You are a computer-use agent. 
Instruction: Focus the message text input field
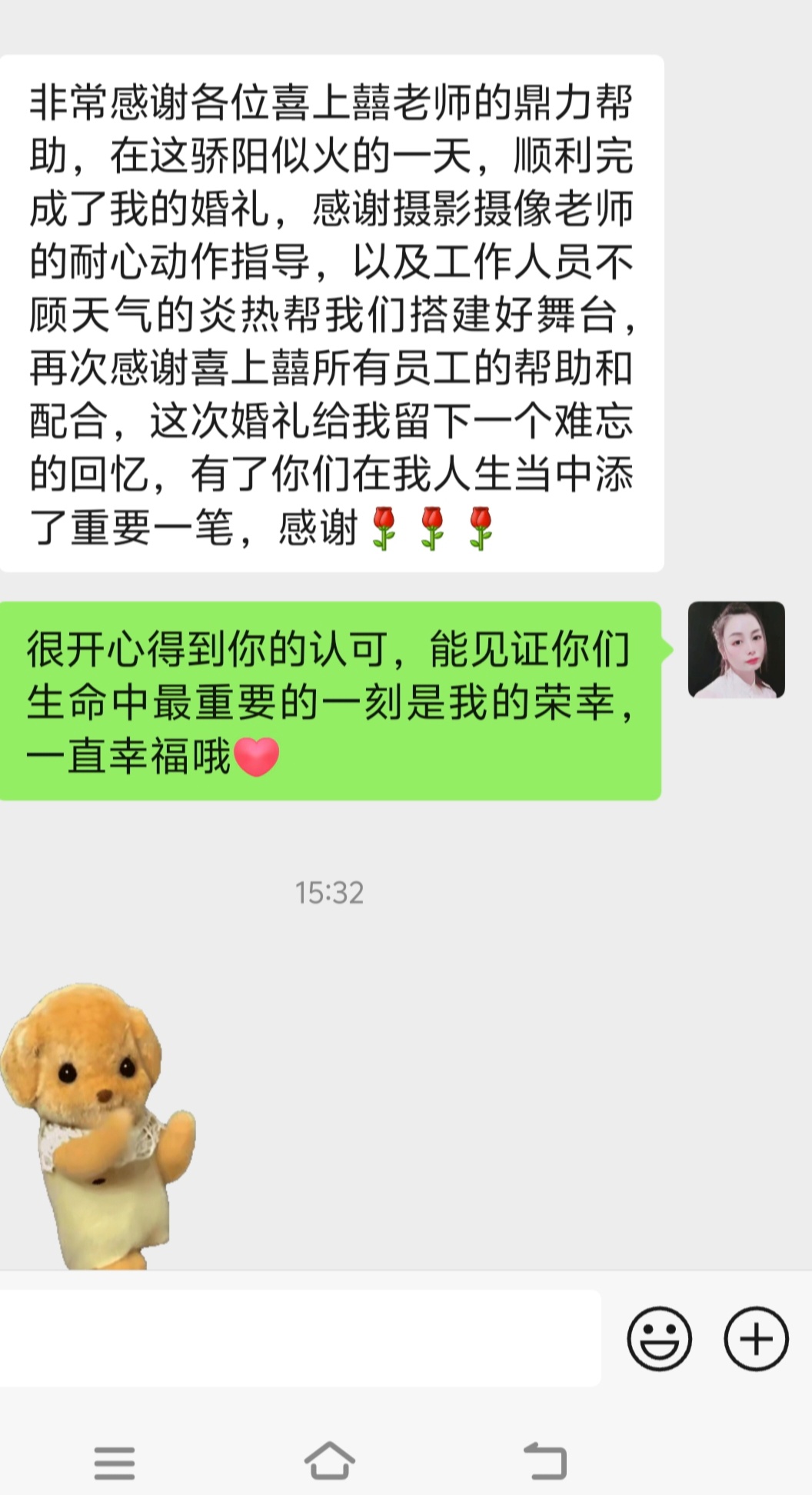coord(300,1339)
